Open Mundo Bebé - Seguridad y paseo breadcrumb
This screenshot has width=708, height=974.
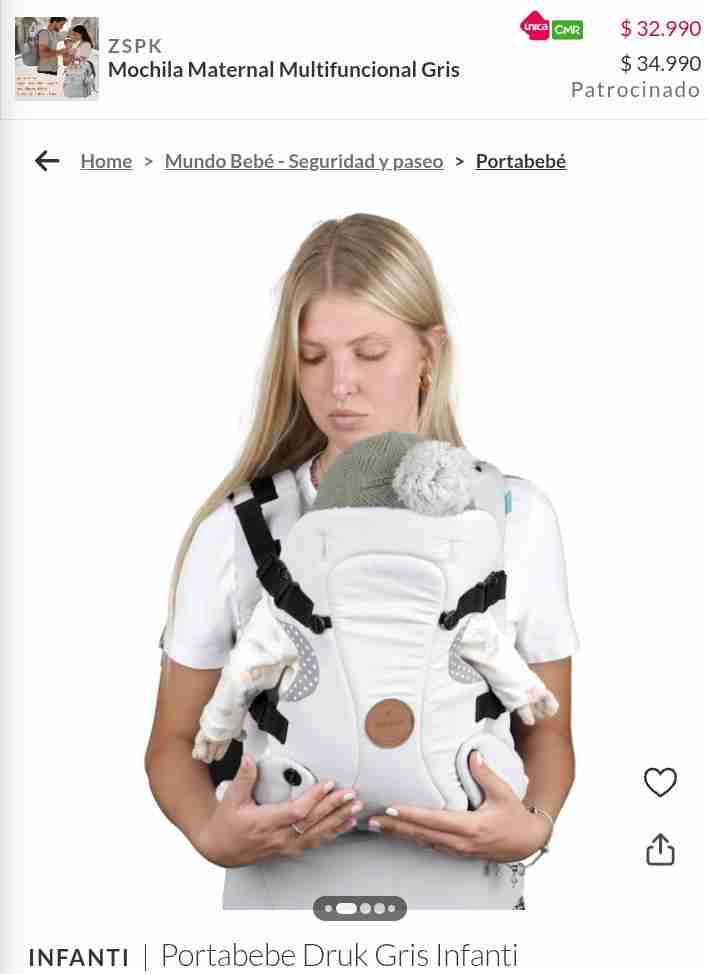[x=304, y=161]
